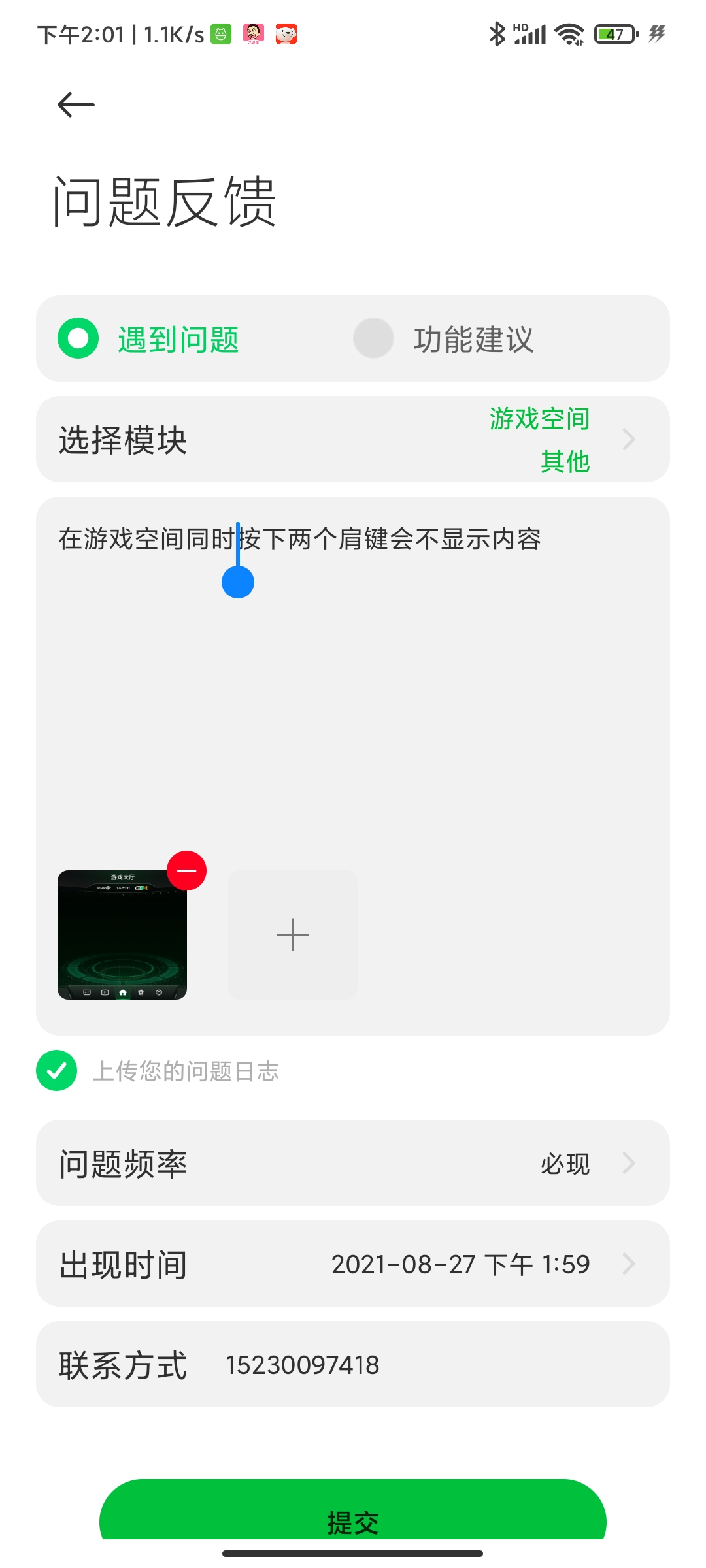Select the 功能建议 radio option
Viewport: 706px width, 1568px height.
(374, 338)
